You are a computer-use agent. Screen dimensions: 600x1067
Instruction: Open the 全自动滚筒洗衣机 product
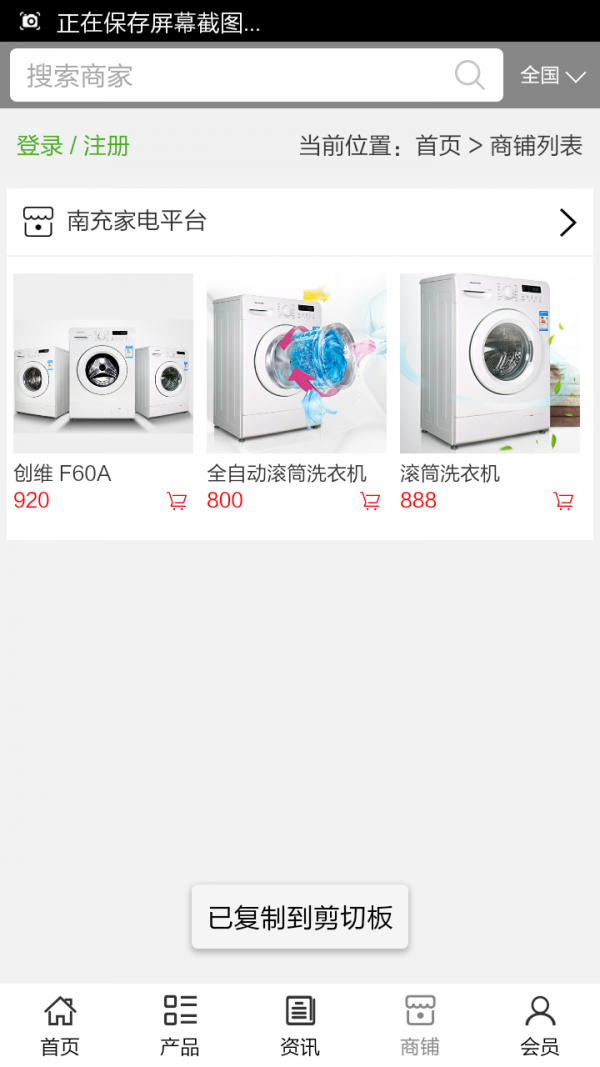tap(296, 364)
